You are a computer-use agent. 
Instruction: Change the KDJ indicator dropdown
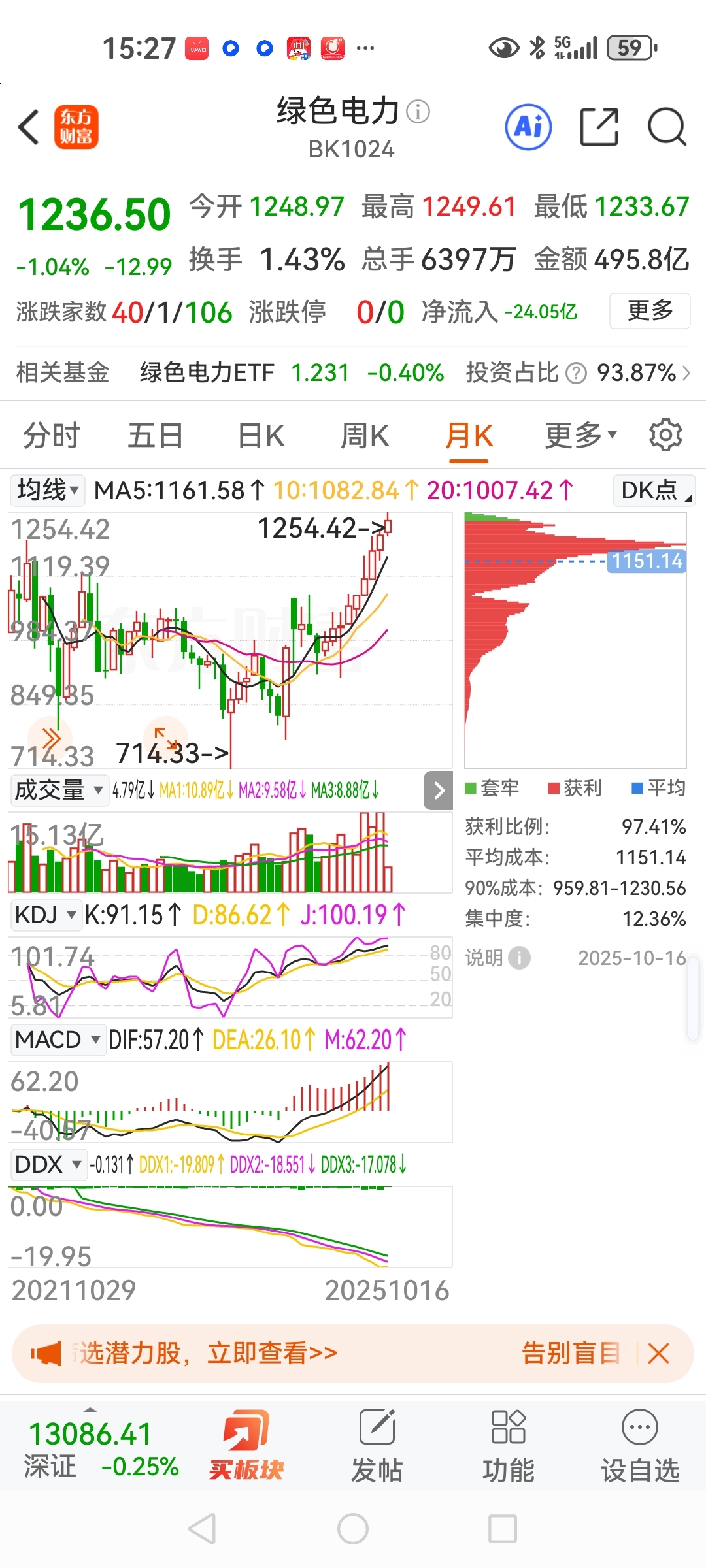tap(46, 915)
